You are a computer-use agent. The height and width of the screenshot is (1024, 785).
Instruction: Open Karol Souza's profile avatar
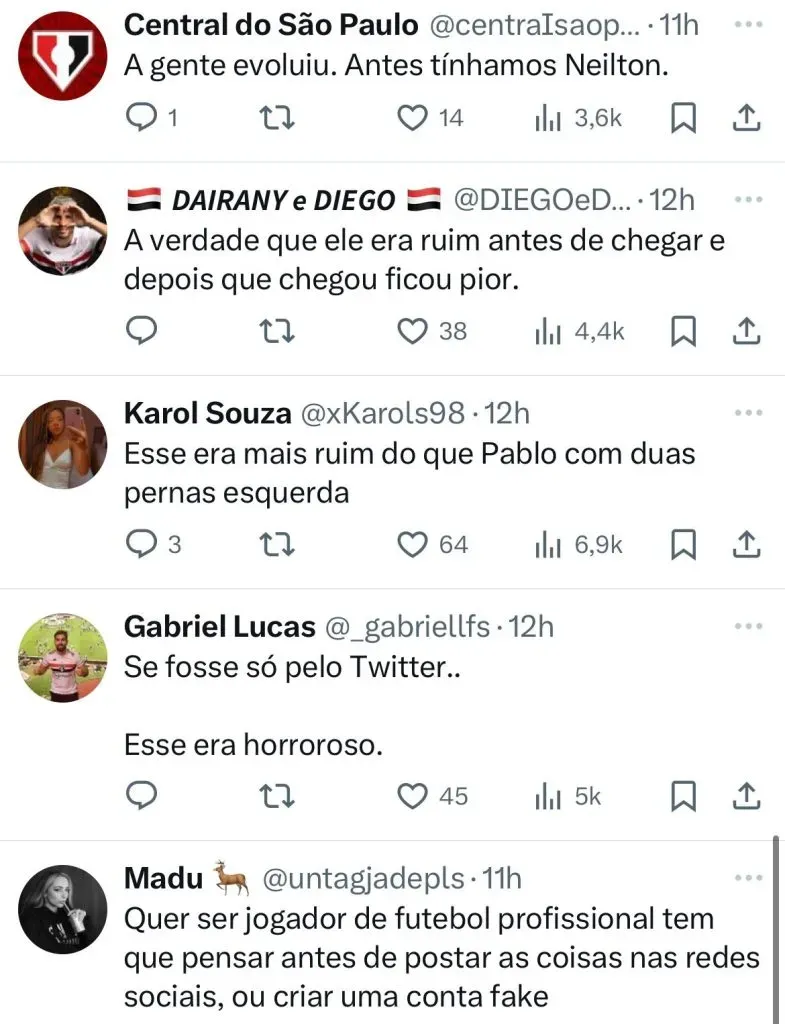tap(63, 445)
